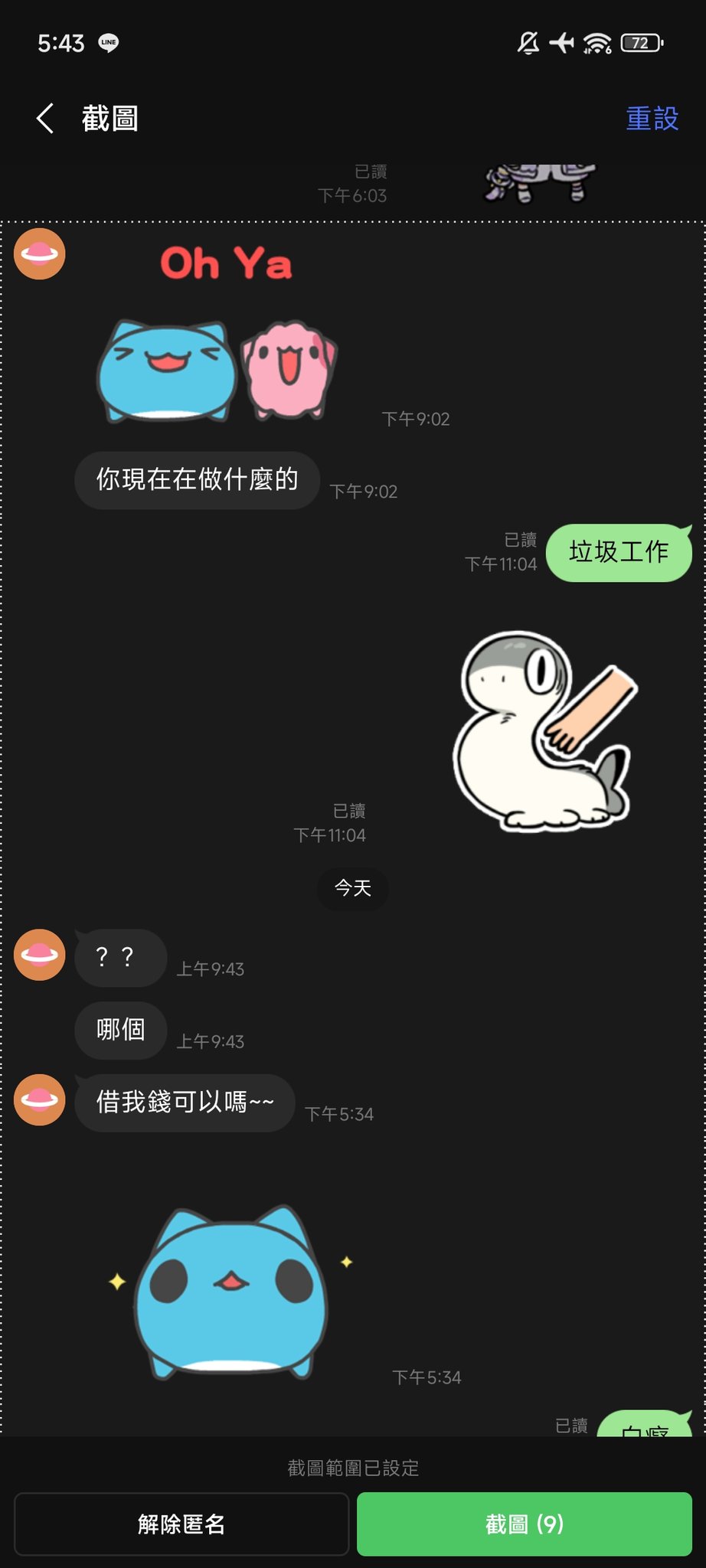This screenshot has width=706, height=1568.
Task: Select the seal sticker message
Action: point(545,732)
